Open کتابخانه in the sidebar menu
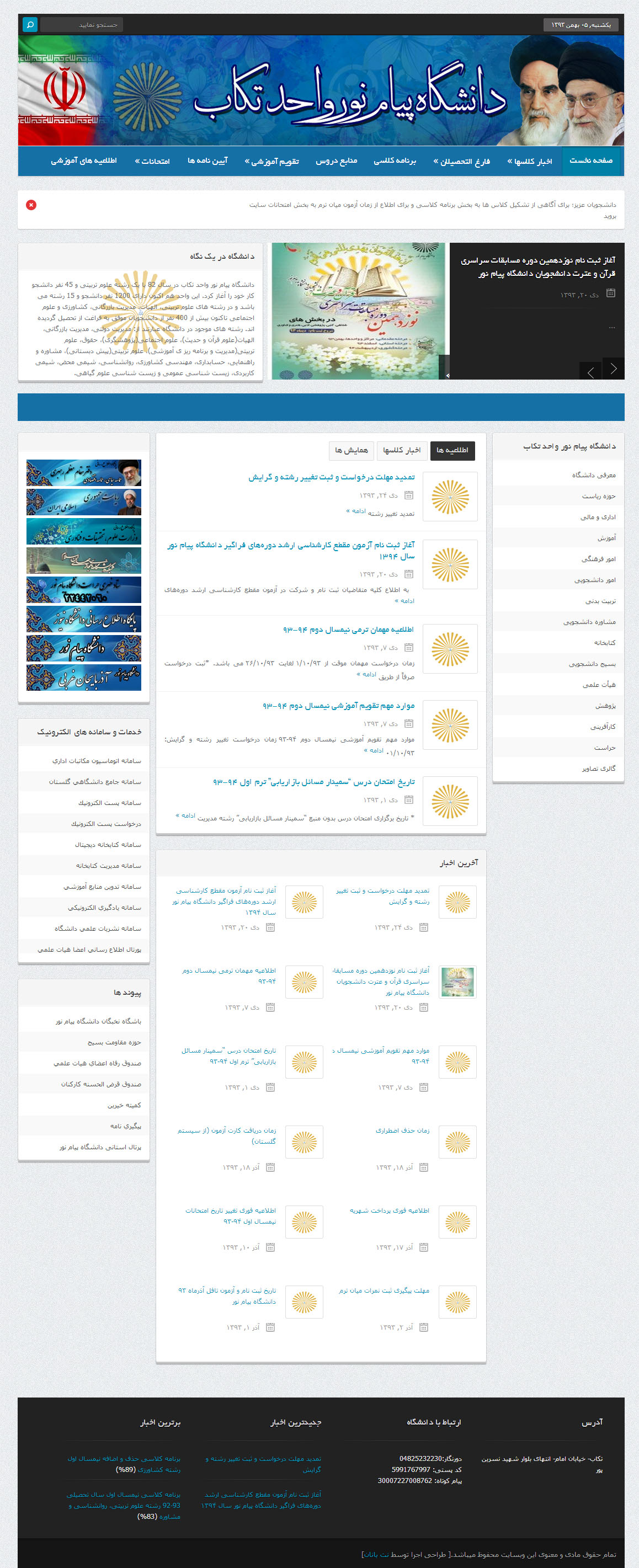 click(604, 643)
